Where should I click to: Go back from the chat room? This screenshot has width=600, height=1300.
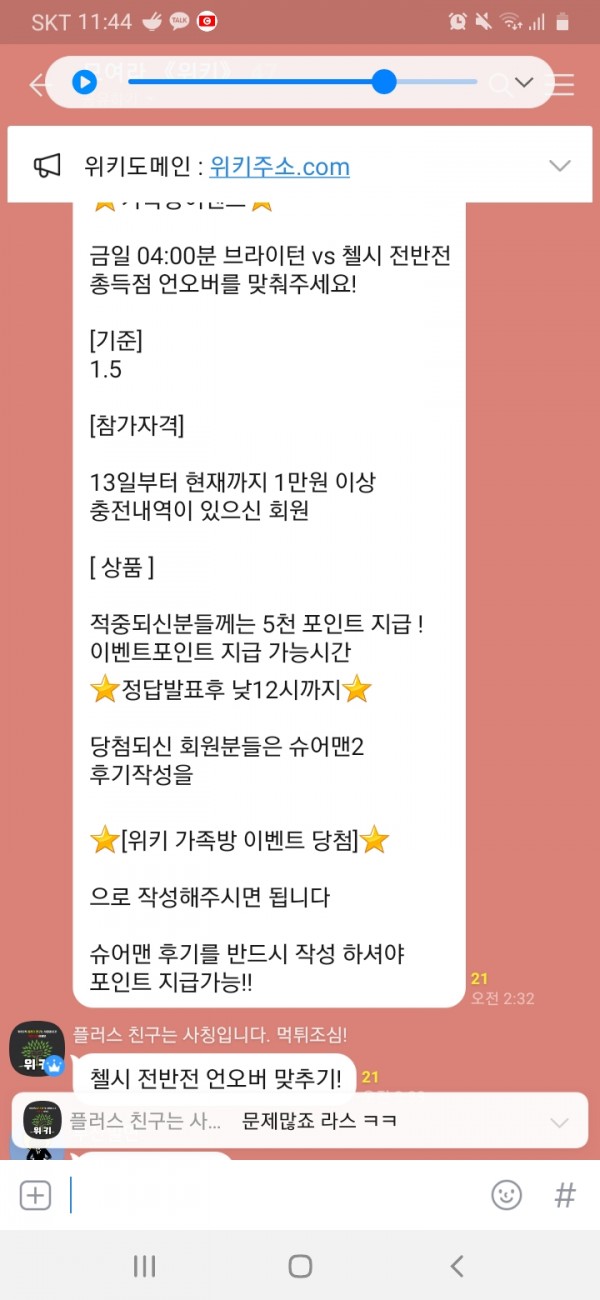pyautogui.click(x=38, y=84)
